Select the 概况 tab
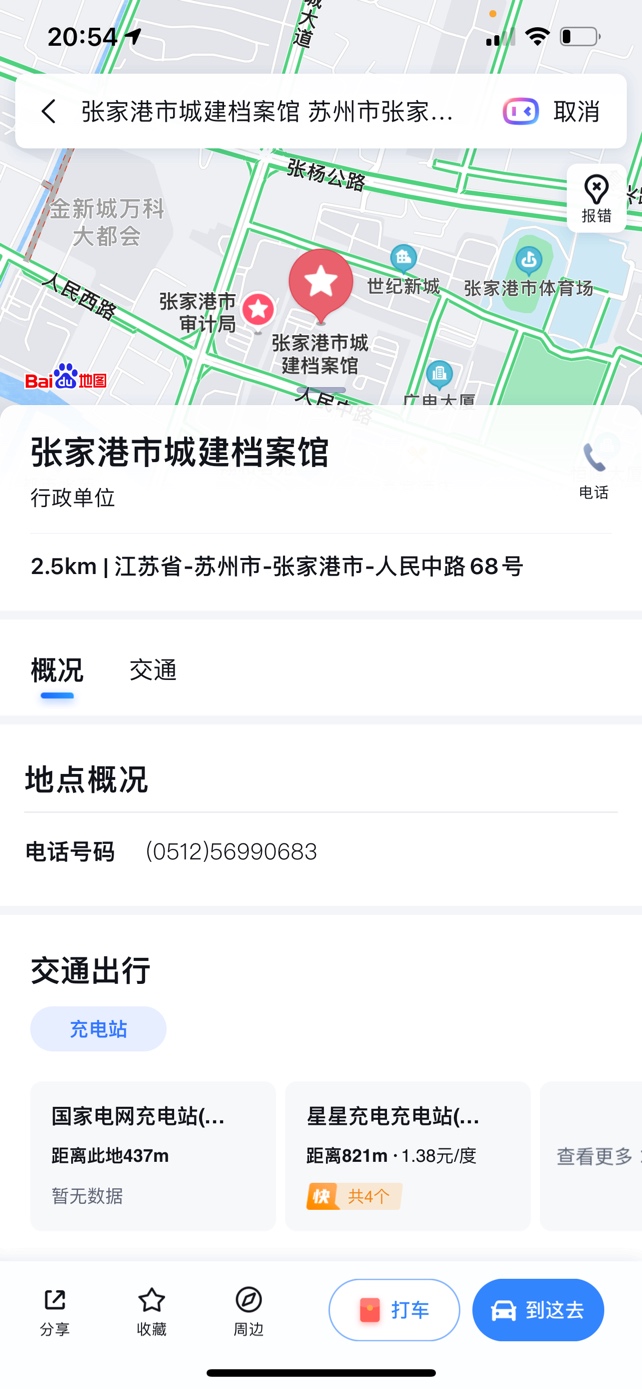The width and height of the screenshot is (642, 1389). coord(57,670)
